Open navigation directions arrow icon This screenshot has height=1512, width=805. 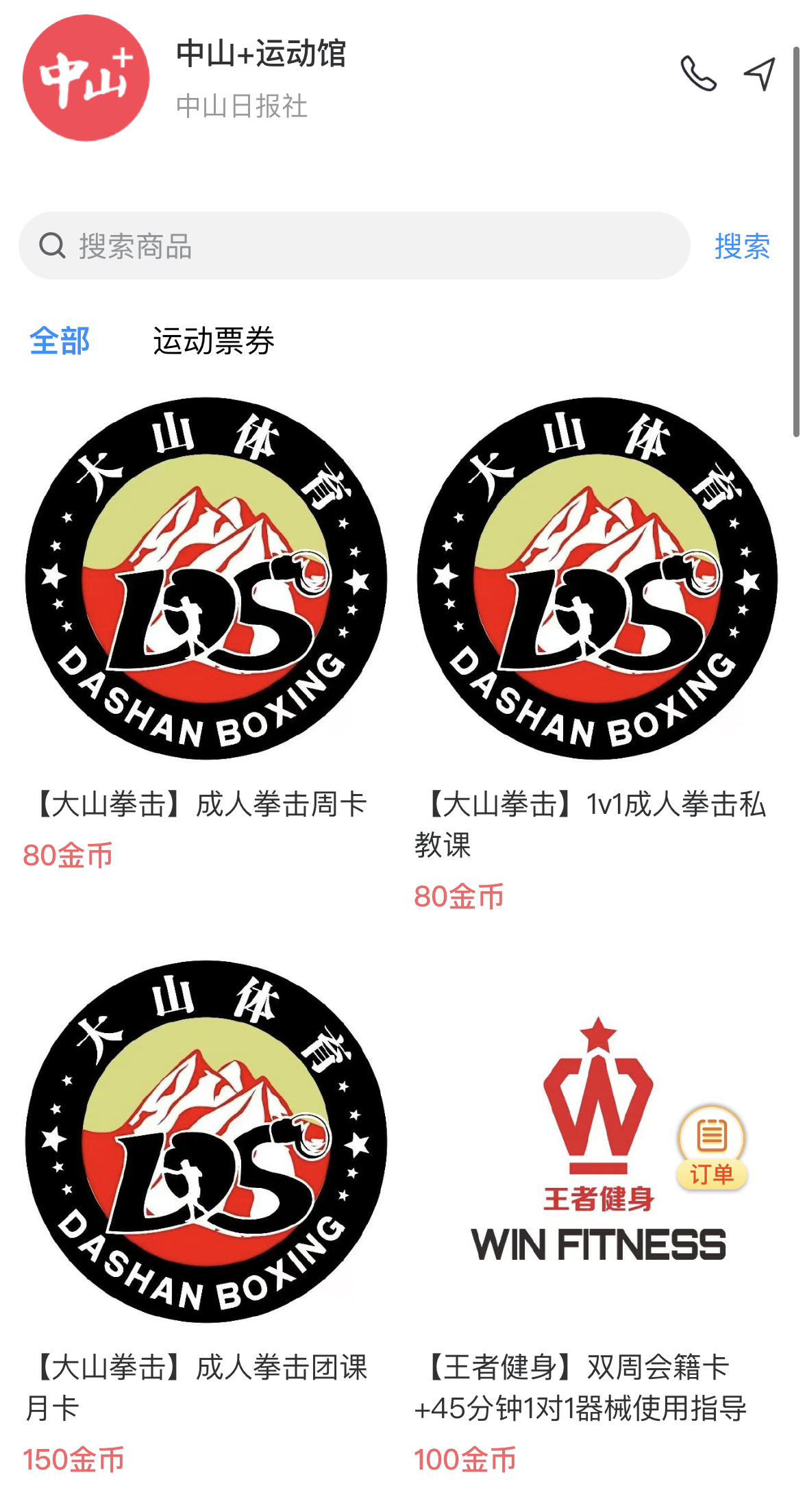coord(760,74)
